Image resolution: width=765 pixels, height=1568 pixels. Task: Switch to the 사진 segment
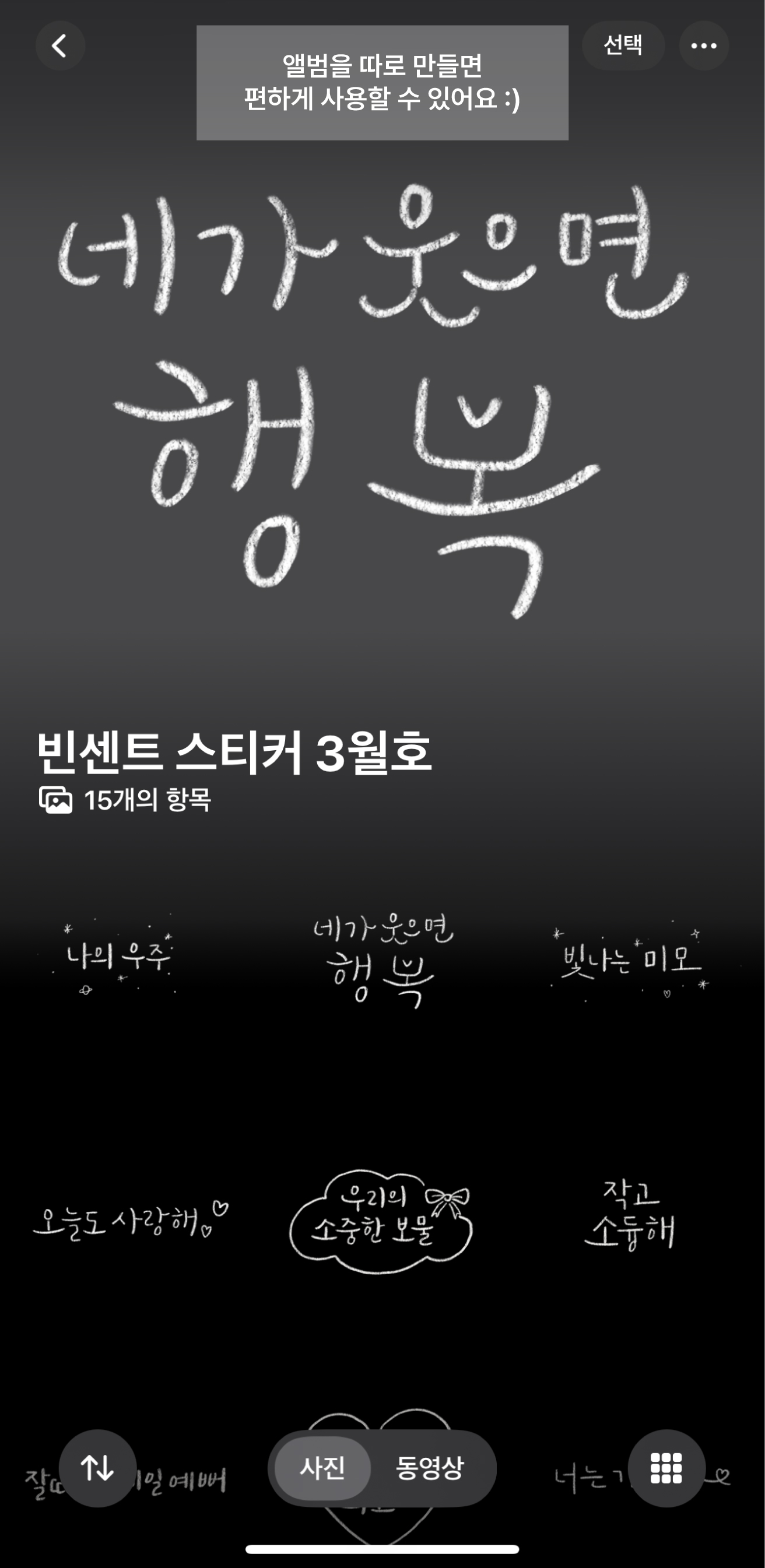click(322, 1468)
